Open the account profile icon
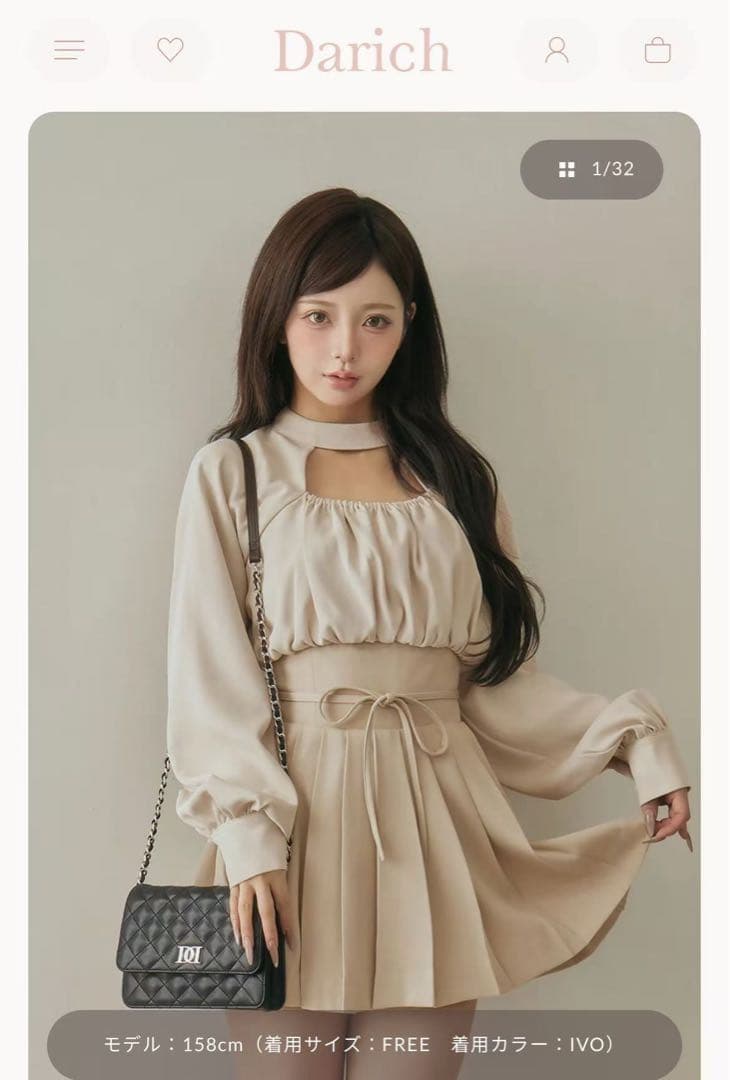The width and height of the screenshot is (730, 1080). 557,50
